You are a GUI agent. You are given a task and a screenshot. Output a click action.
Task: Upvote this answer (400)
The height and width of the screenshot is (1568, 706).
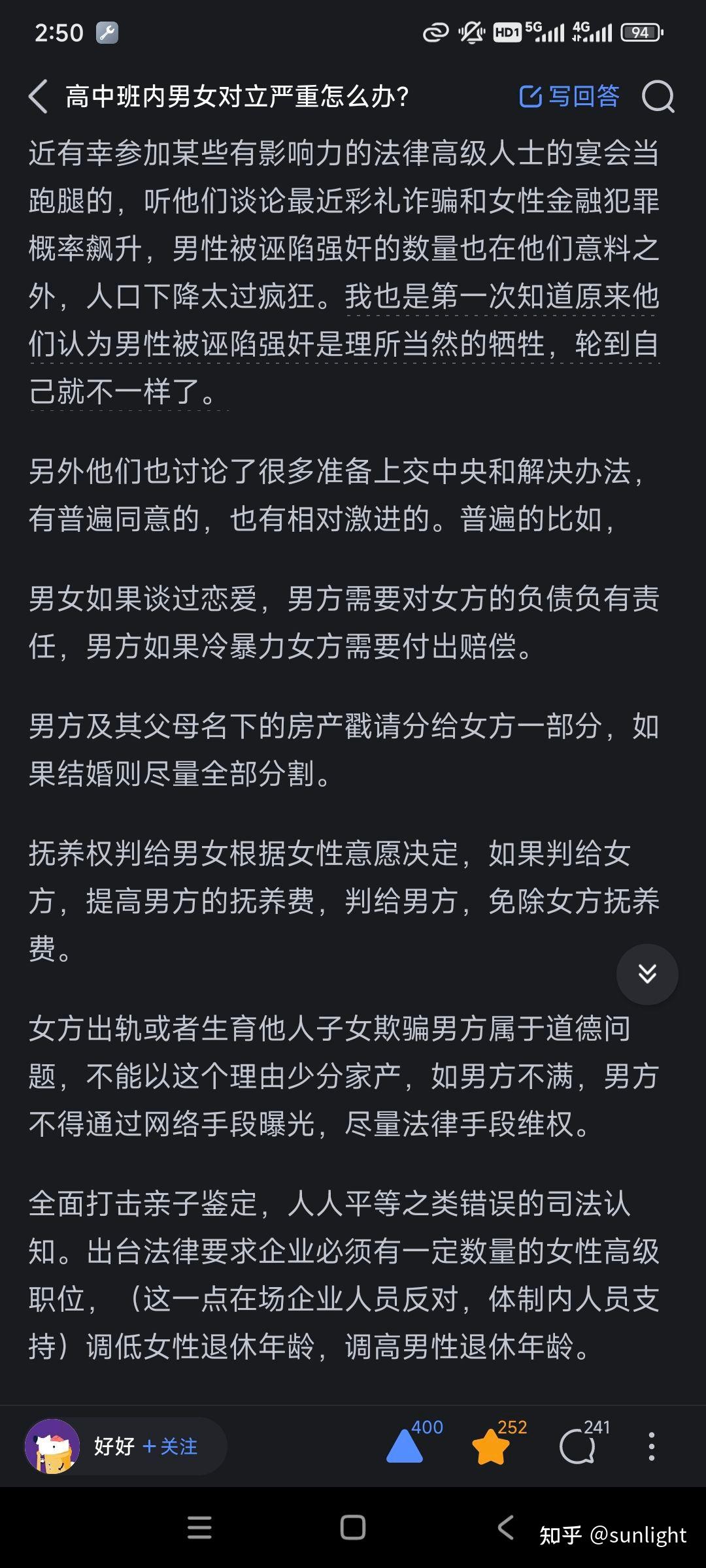click(405, 1446)
